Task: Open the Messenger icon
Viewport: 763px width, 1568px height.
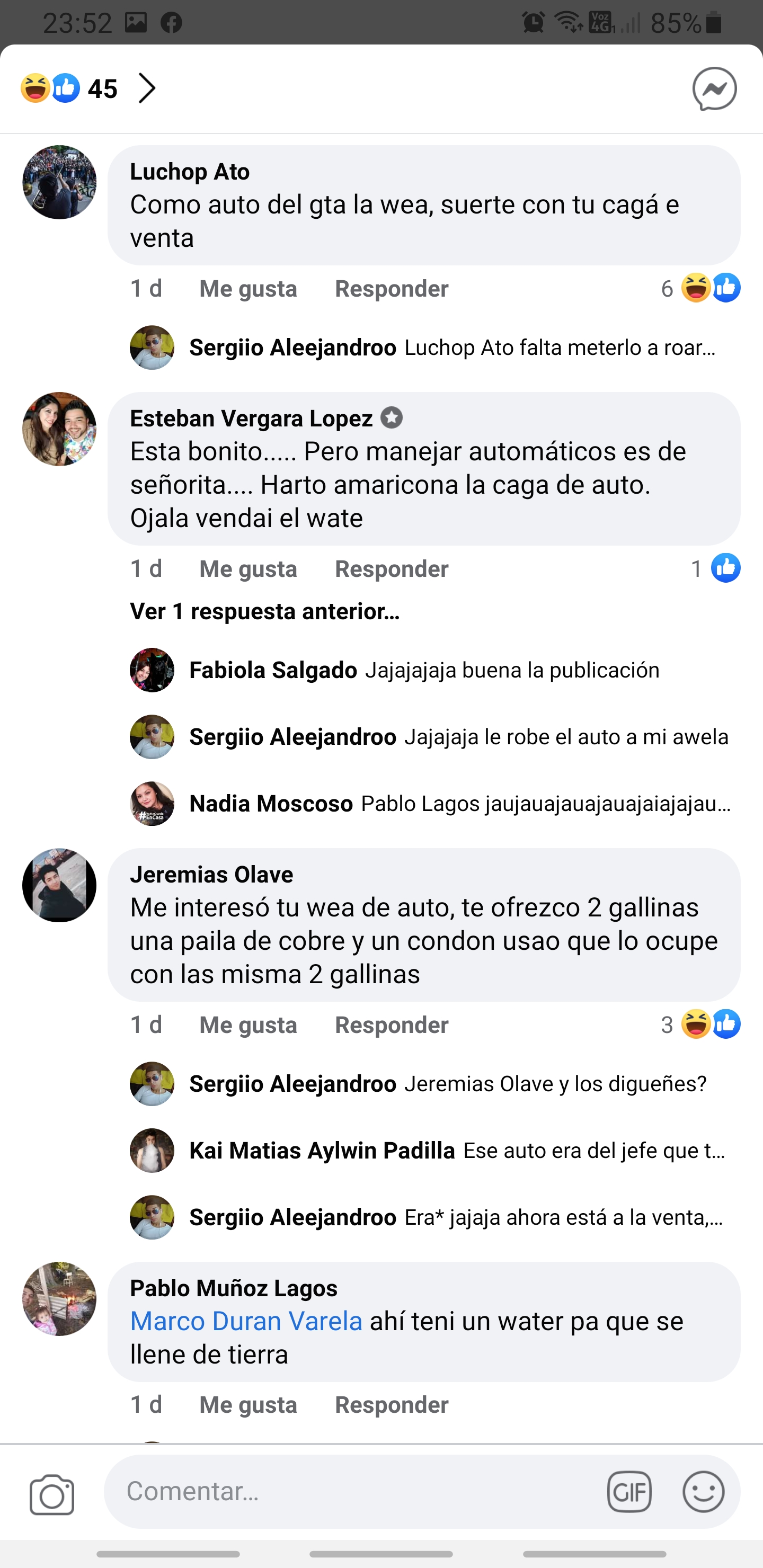Action: click(714, 89)
